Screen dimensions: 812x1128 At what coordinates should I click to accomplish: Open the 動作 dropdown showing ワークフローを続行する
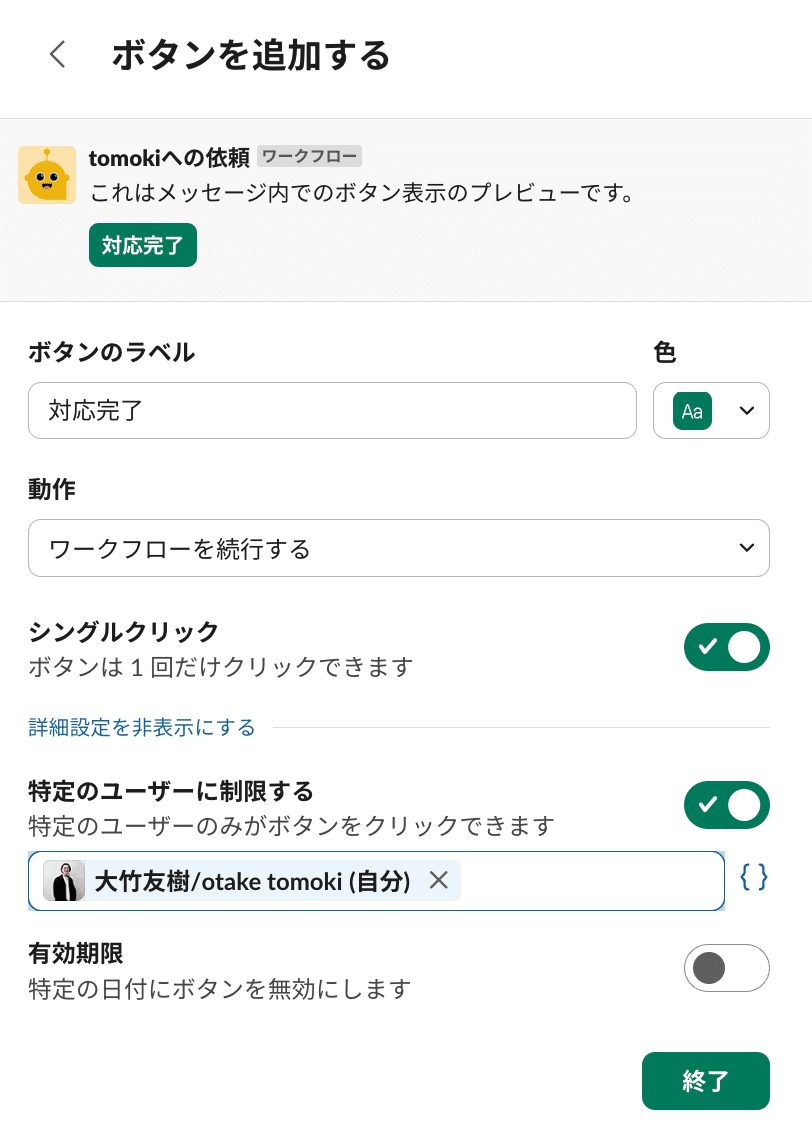(x=399, y=548)
